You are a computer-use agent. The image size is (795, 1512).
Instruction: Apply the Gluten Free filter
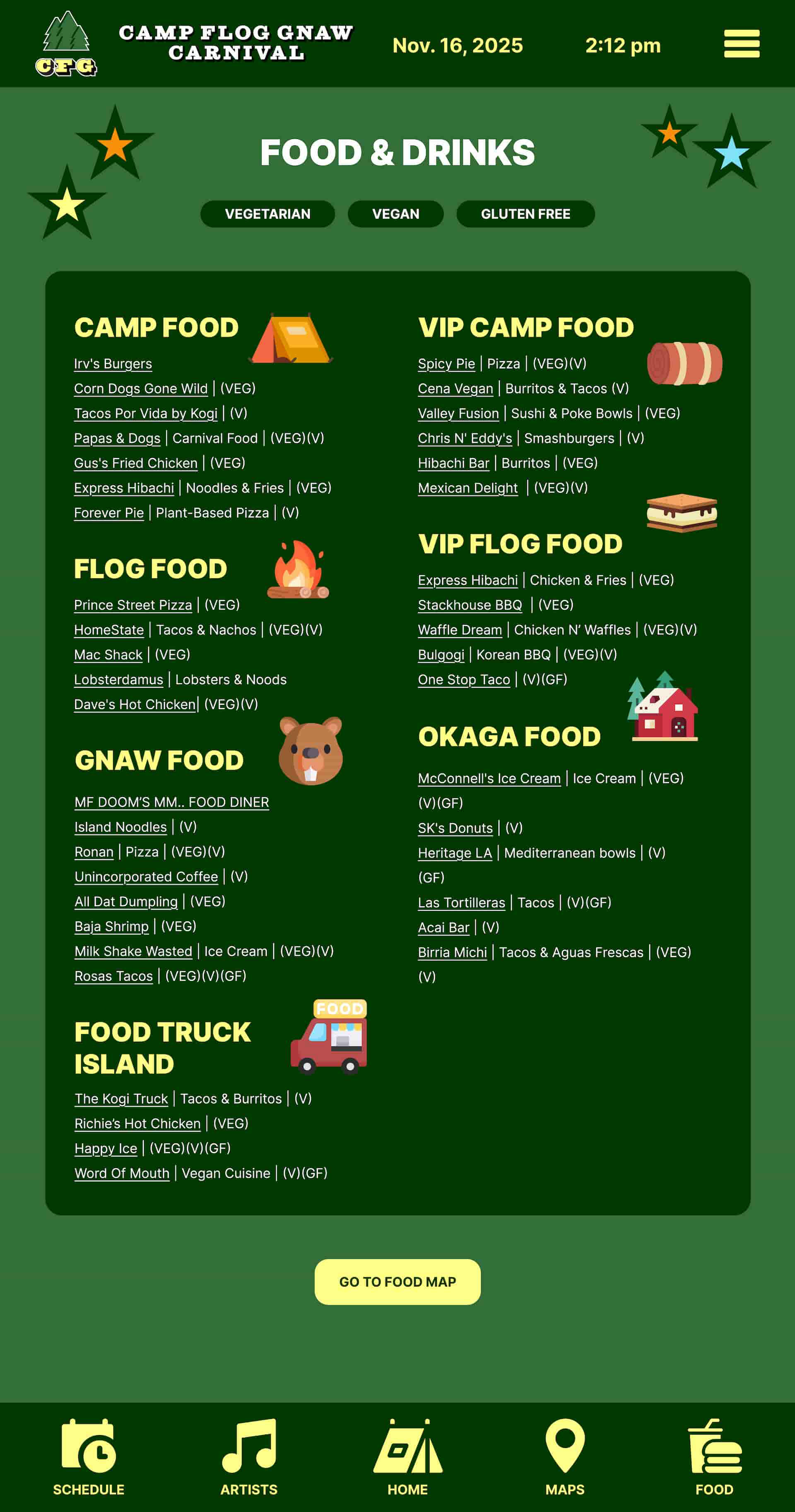[x=525, y=214]
